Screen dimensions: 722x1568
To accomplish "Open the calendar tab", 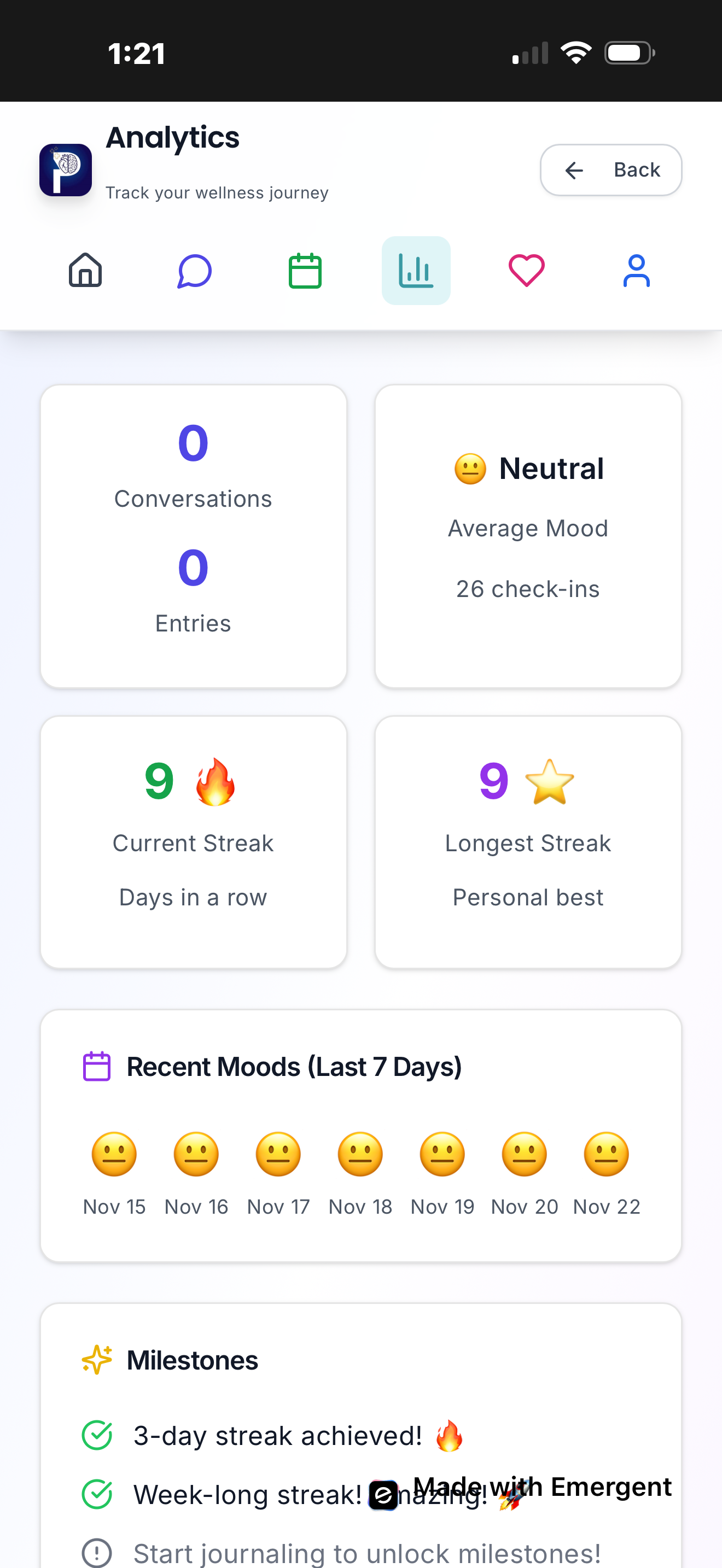I will (305, 270).
